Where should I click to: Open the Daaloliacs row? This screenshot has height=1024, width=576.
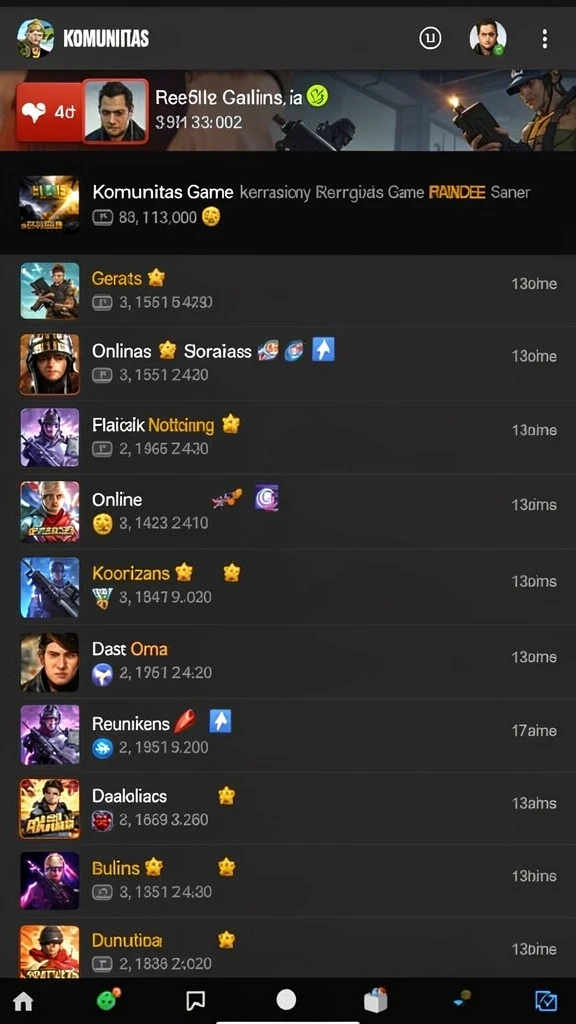[x=288, y=808]
